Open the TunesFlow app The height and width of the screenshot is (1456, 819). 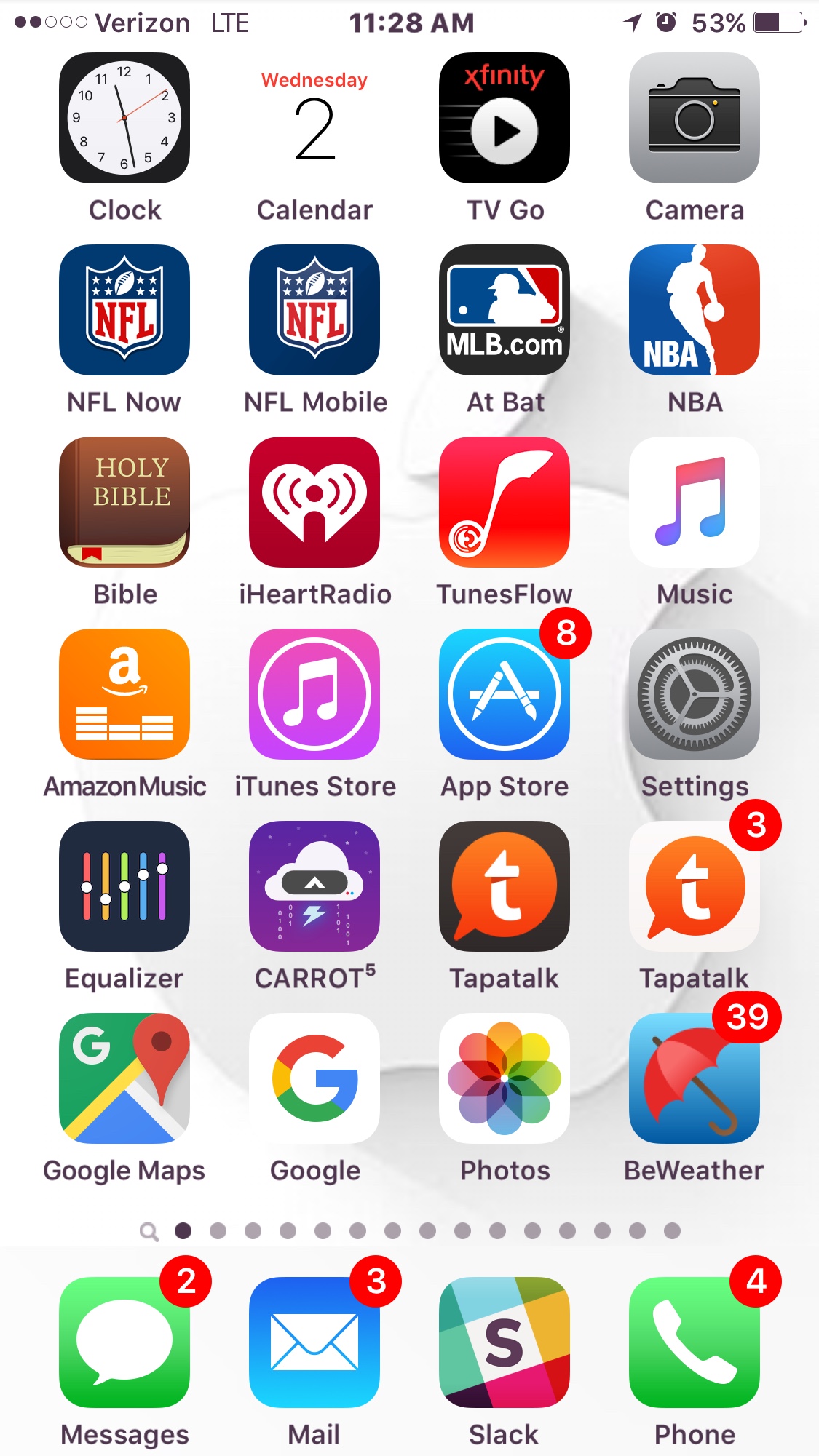point(505,502)
